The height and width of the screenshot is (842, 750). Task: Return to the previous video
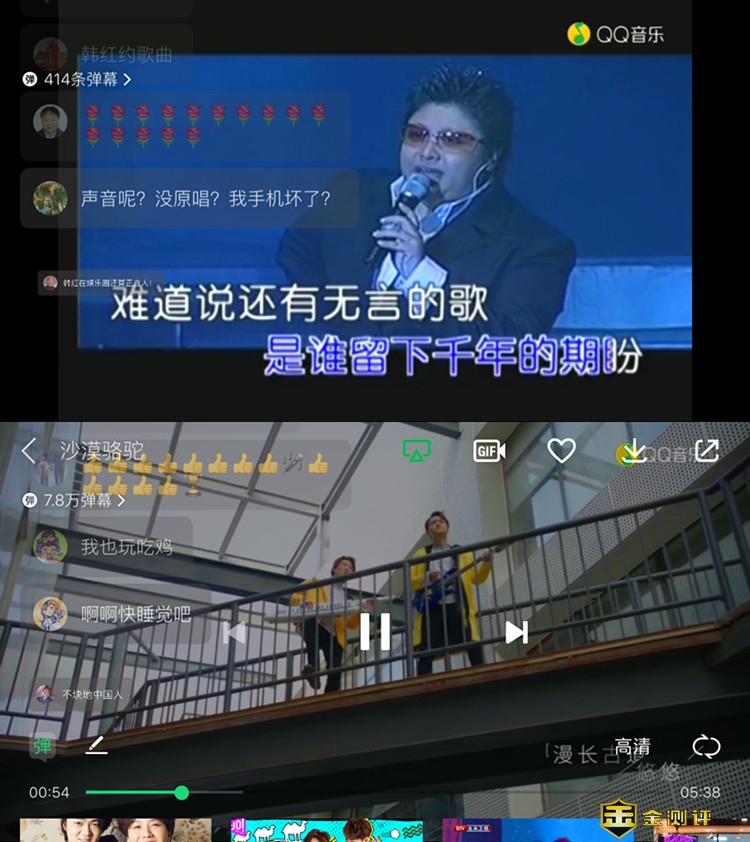coord(234,632)
